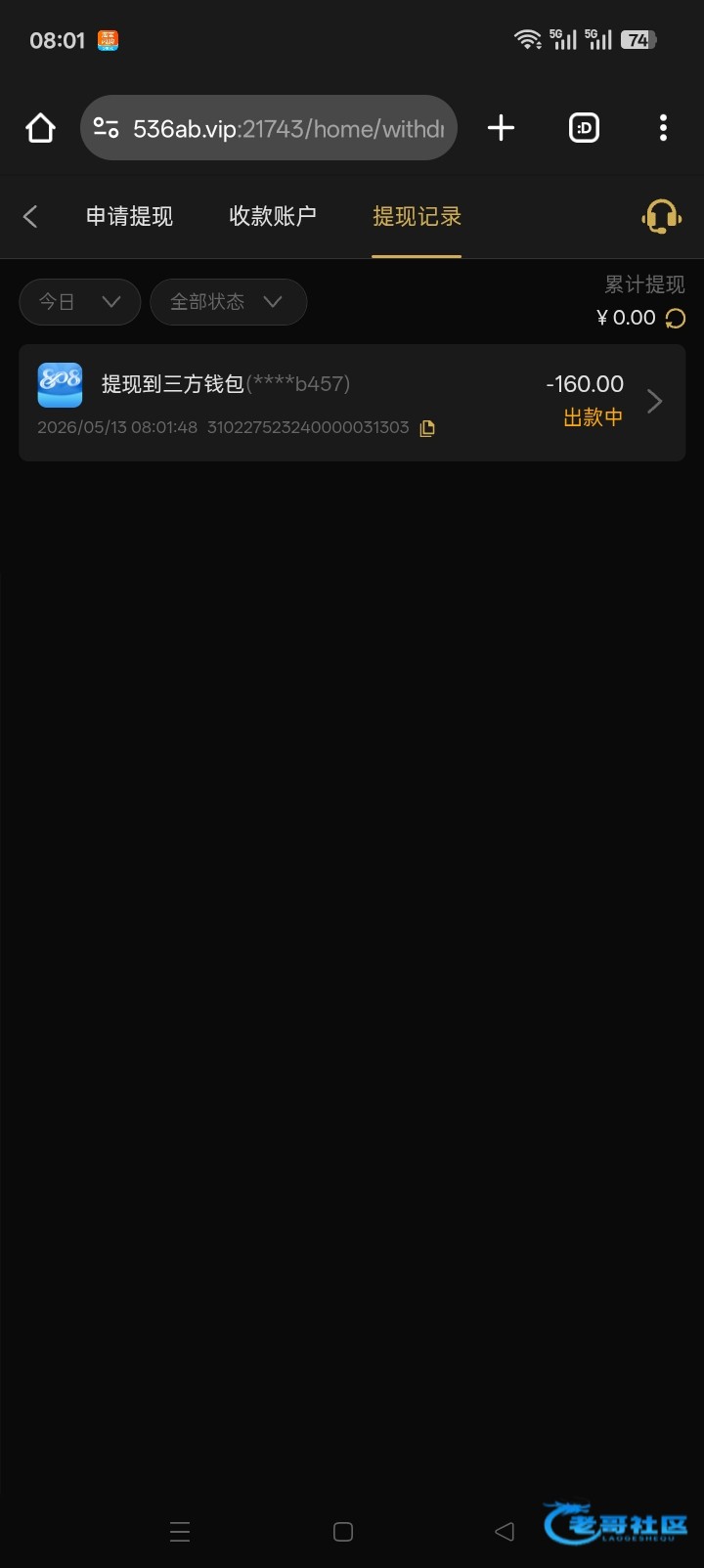Tap the browser home button
704x1568 pixels.
[40, 128]
